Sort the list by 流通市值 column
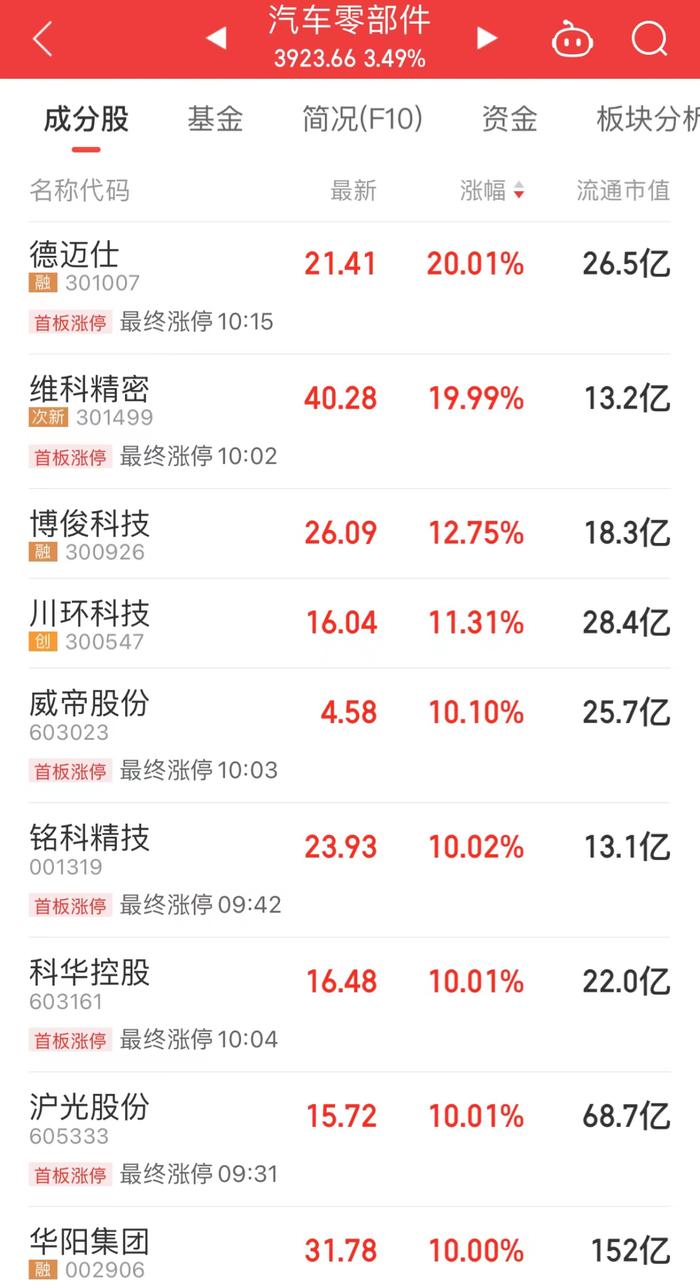 click(x=623, y=191)
